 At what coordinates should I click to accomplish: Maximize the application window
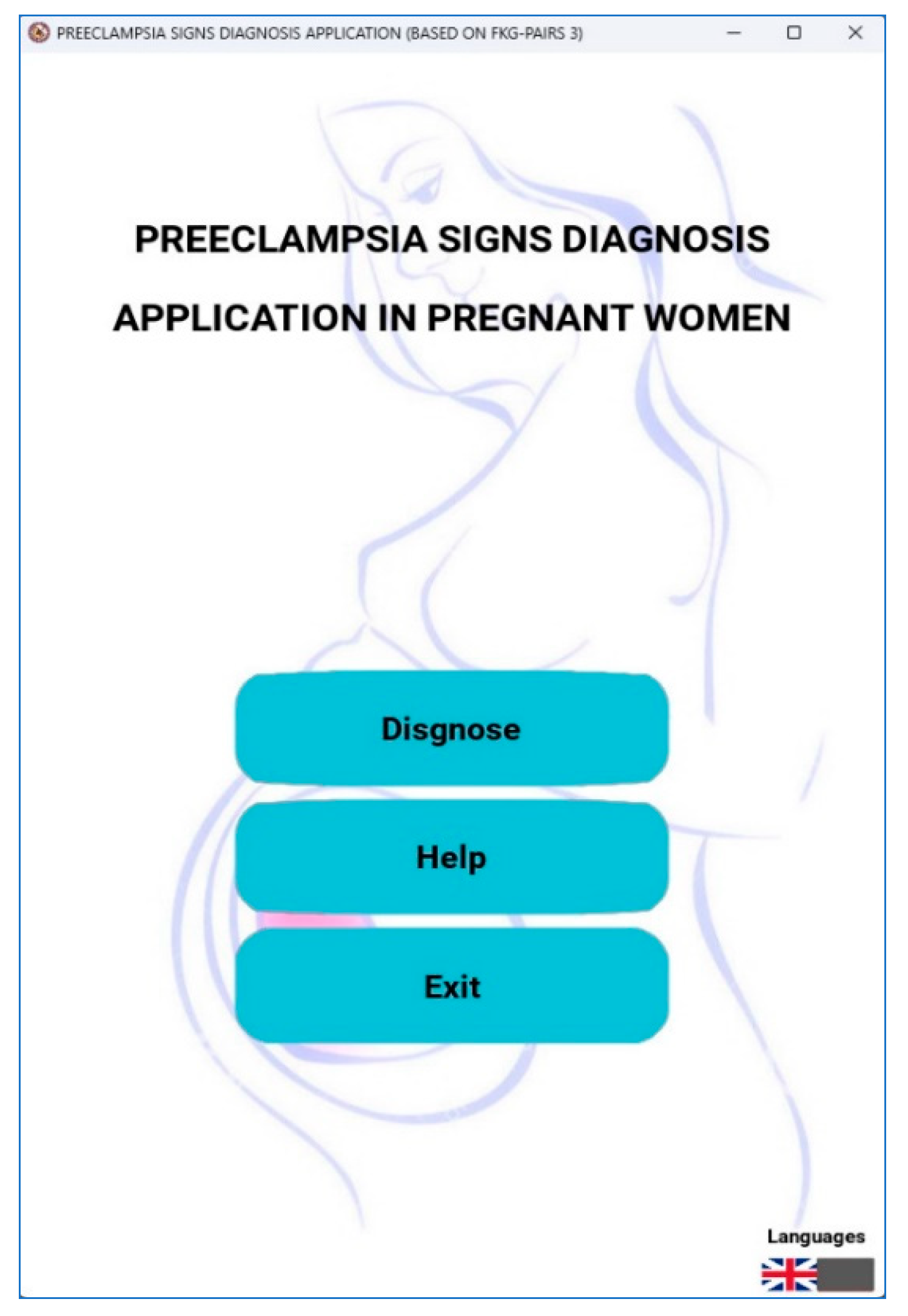[x=794, y=33]
